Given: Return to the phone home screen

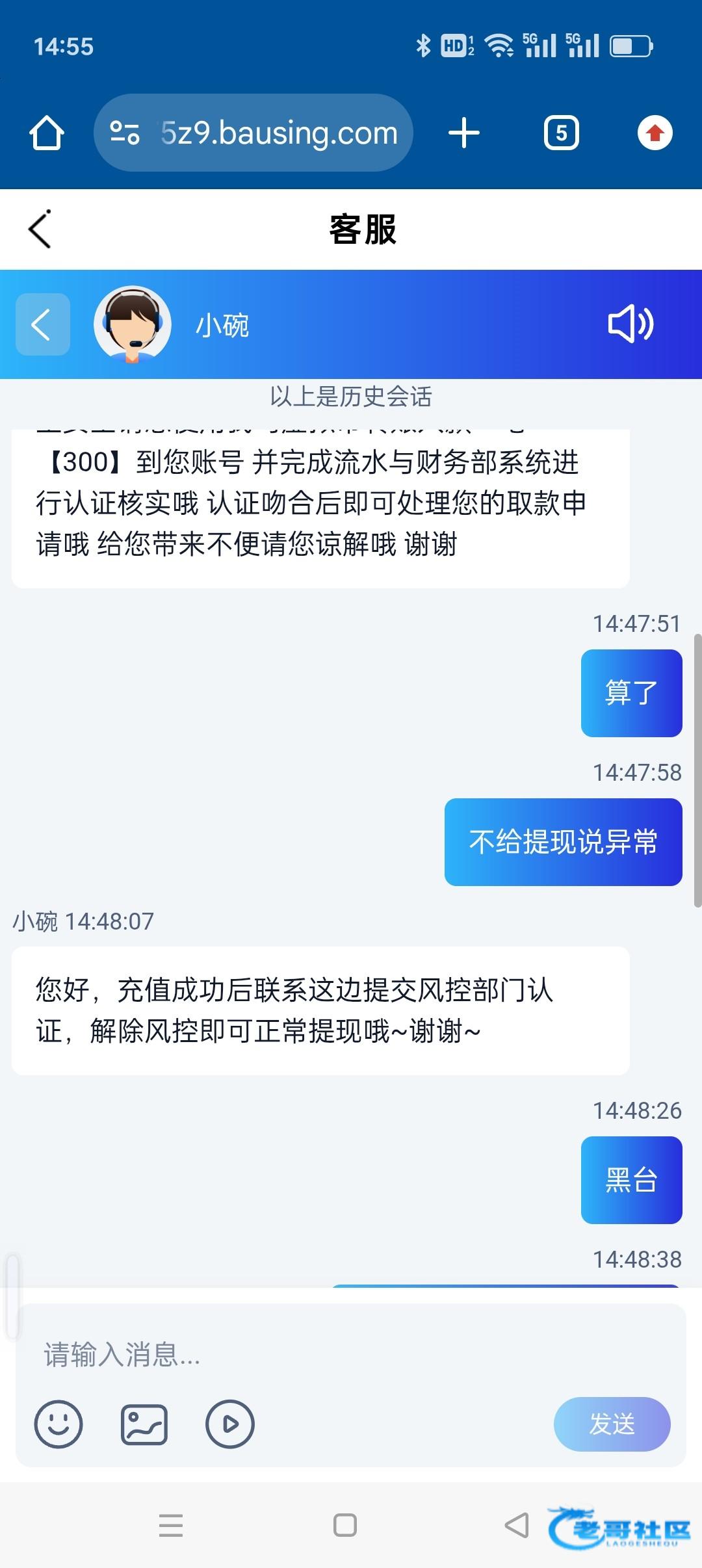Looking at the screenshot, I should point(345,1525).
